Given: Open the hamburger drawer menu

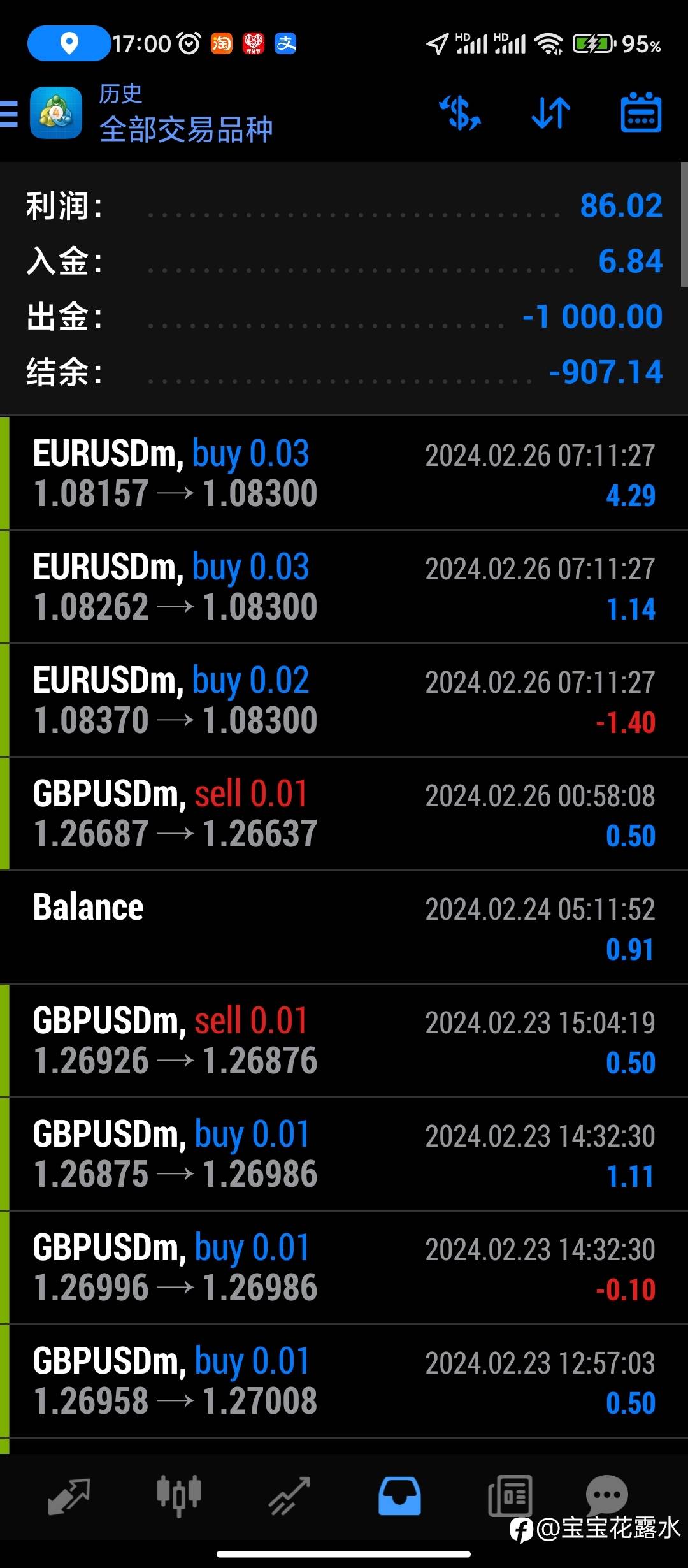Looking at the screenshot, I should point(9,115).
